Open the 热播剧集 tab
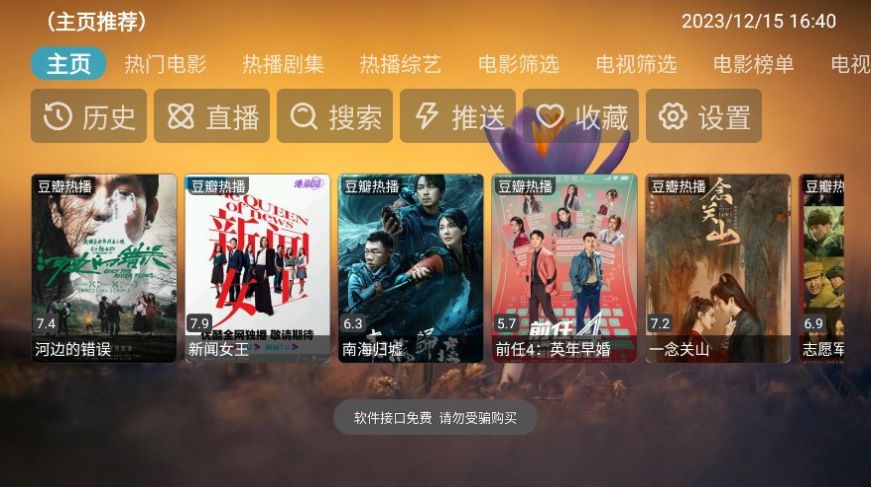Viewport: 871px width, 487px height. (283, 64)
